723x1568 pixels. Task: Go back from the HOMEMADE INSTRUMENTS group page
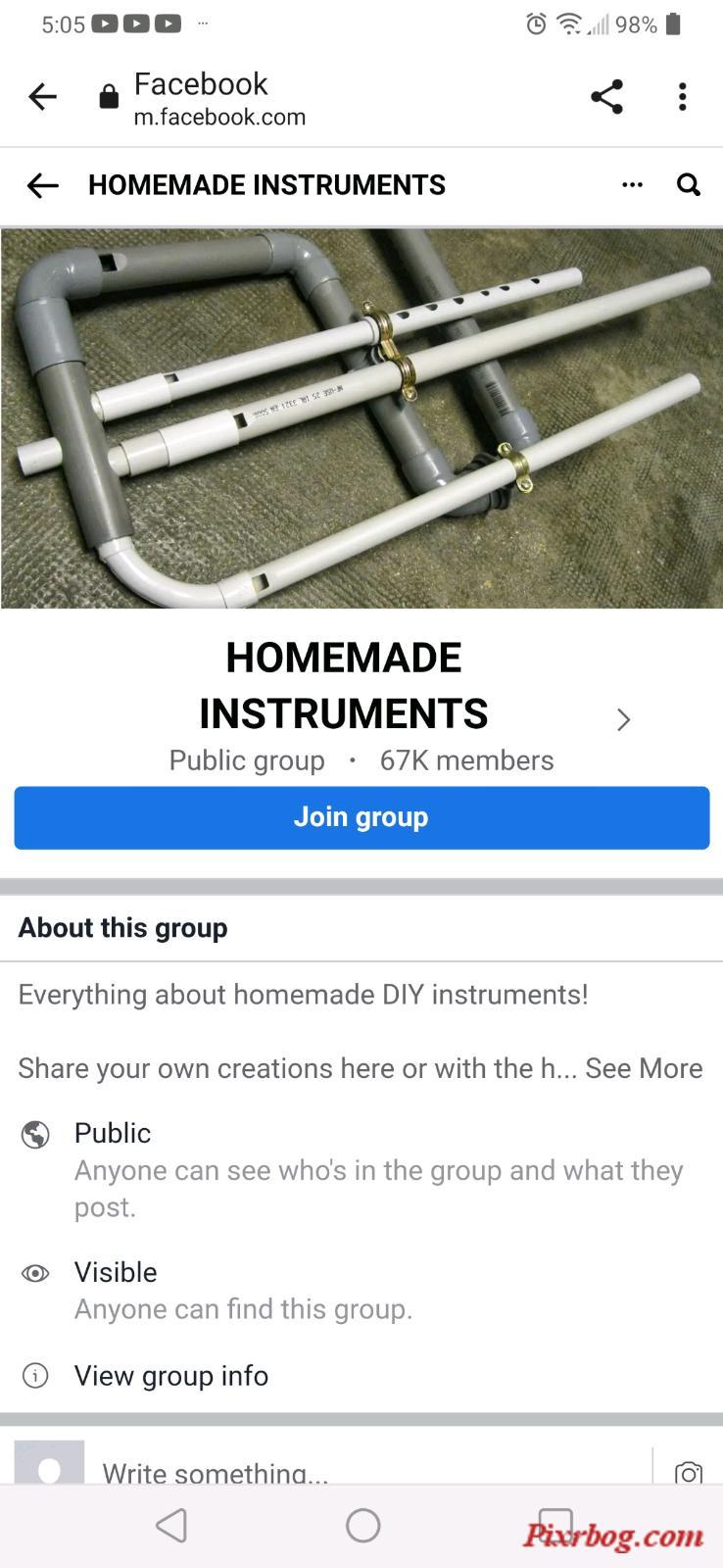(42, 185)
